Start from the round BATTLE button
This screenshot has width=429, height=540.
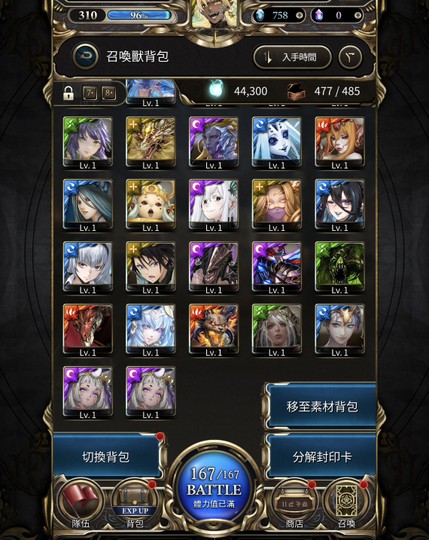click(214, 488)
